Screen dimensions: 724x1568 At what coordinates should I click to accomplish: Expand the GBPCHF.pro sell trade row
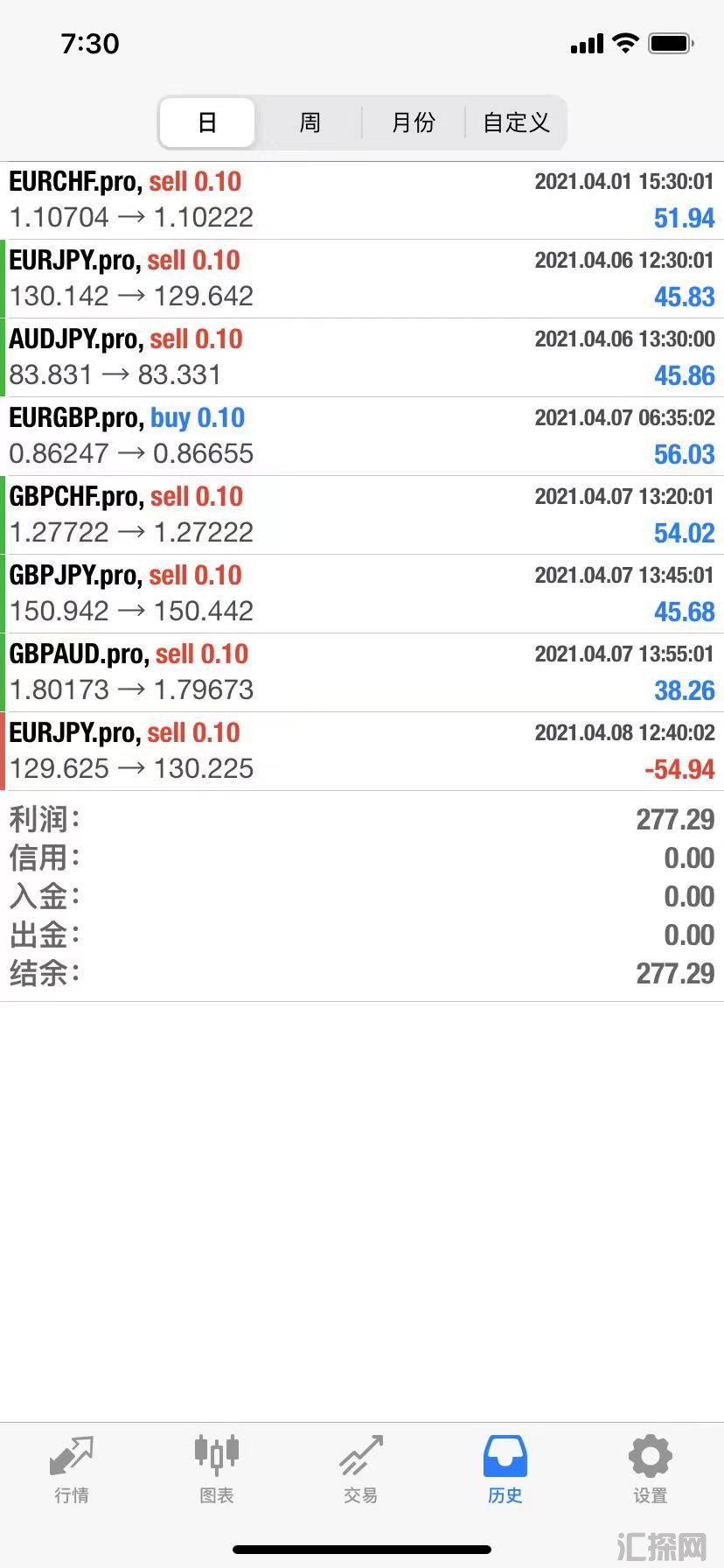click(362, 515)
